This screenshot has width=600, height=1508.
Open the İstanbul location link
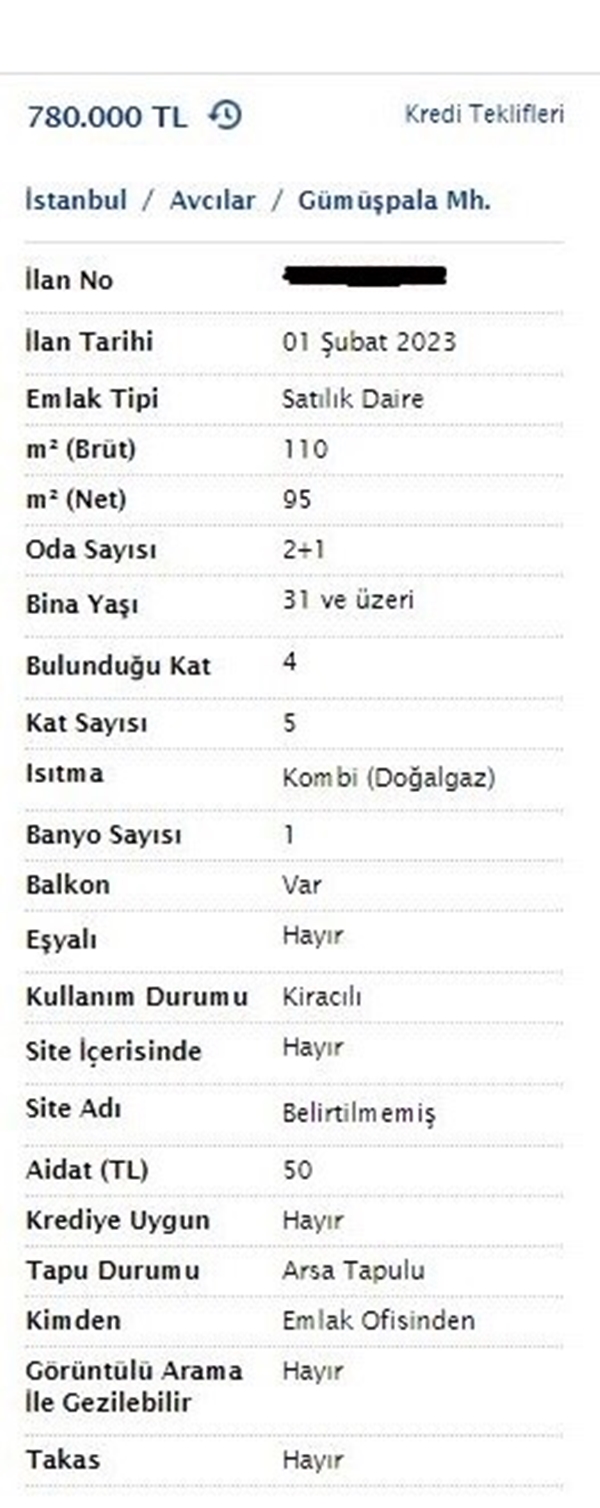76,200
